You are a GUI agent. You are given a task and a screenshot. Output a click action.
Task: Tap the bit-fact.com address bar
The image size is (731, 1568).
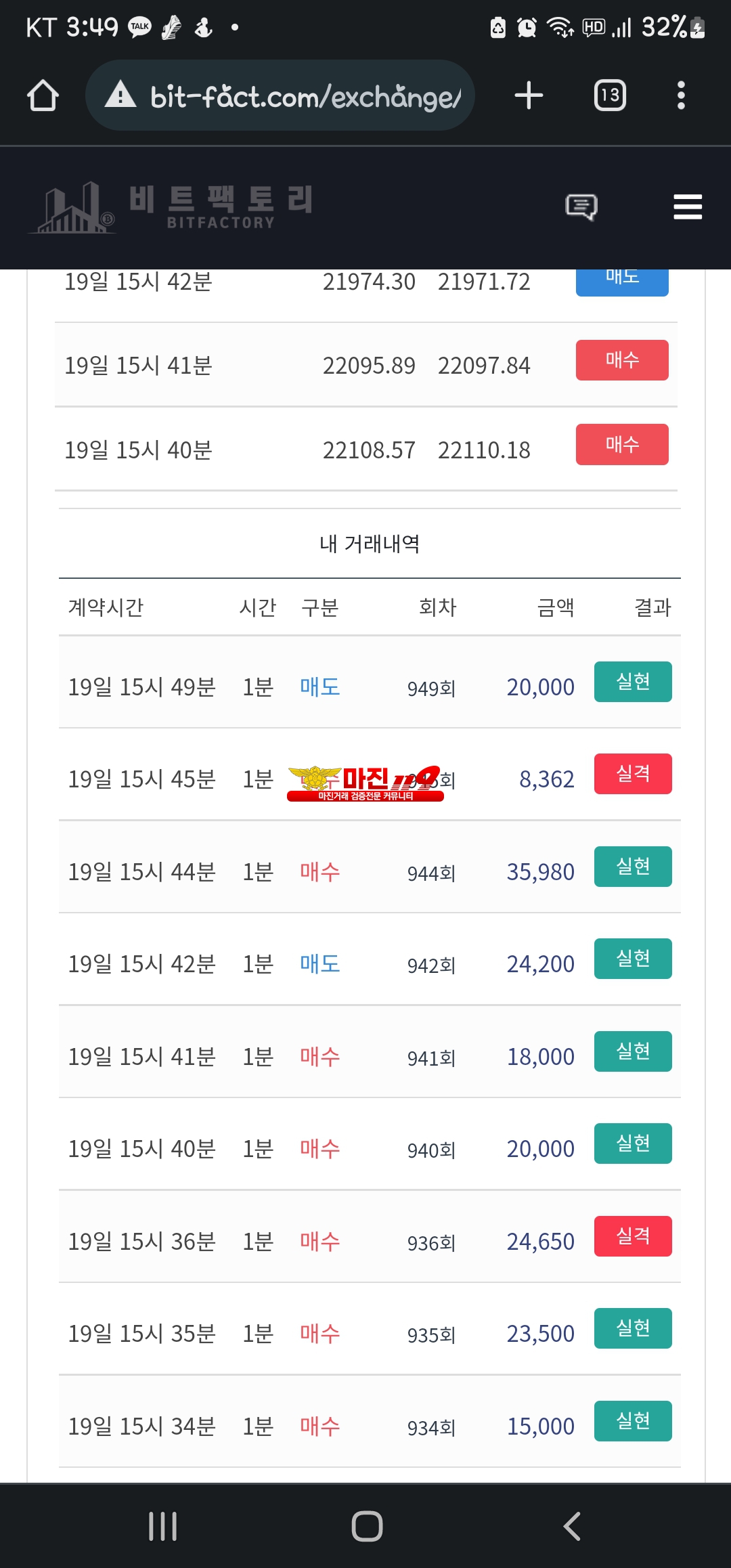coord(280,95)
